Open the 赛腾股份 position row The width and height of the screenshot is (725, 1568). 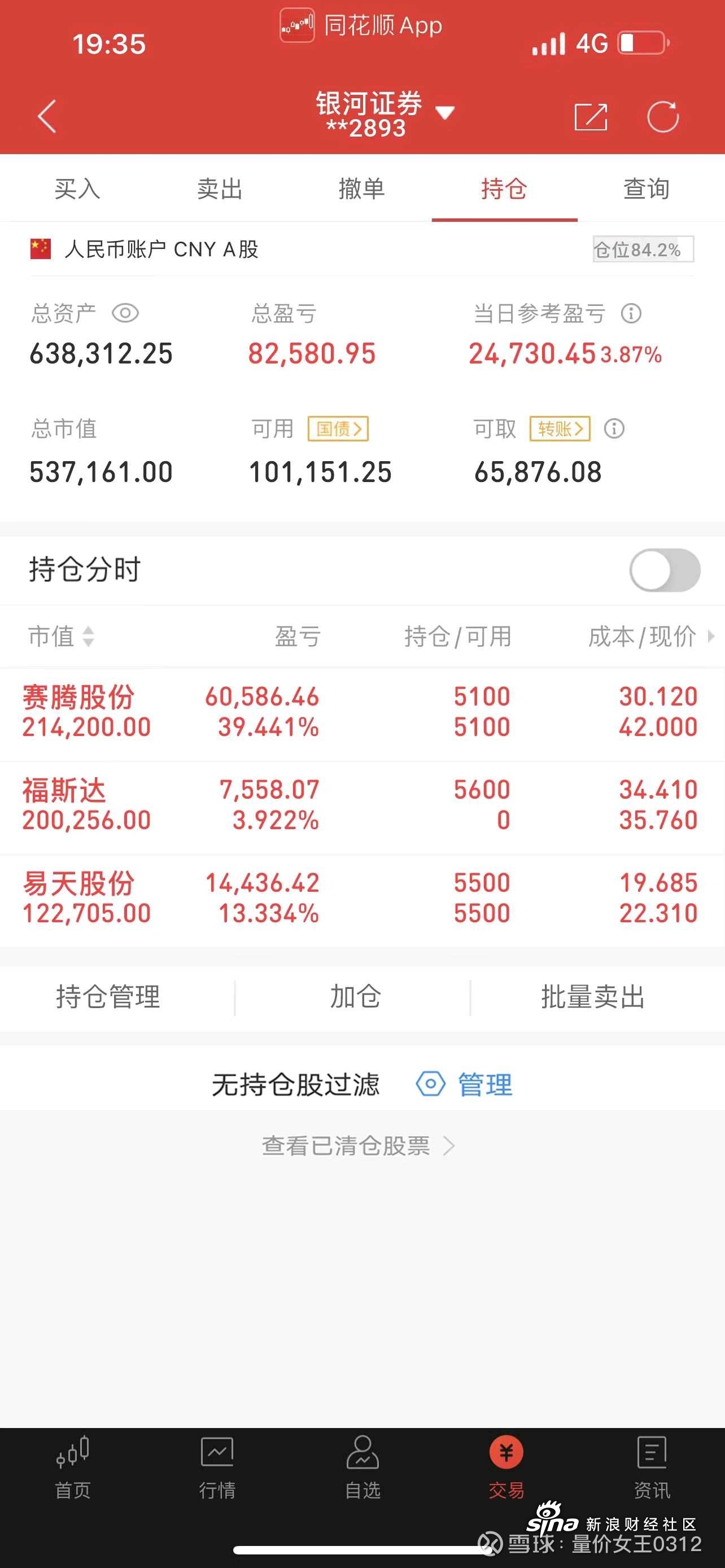(x=362, y=712)
